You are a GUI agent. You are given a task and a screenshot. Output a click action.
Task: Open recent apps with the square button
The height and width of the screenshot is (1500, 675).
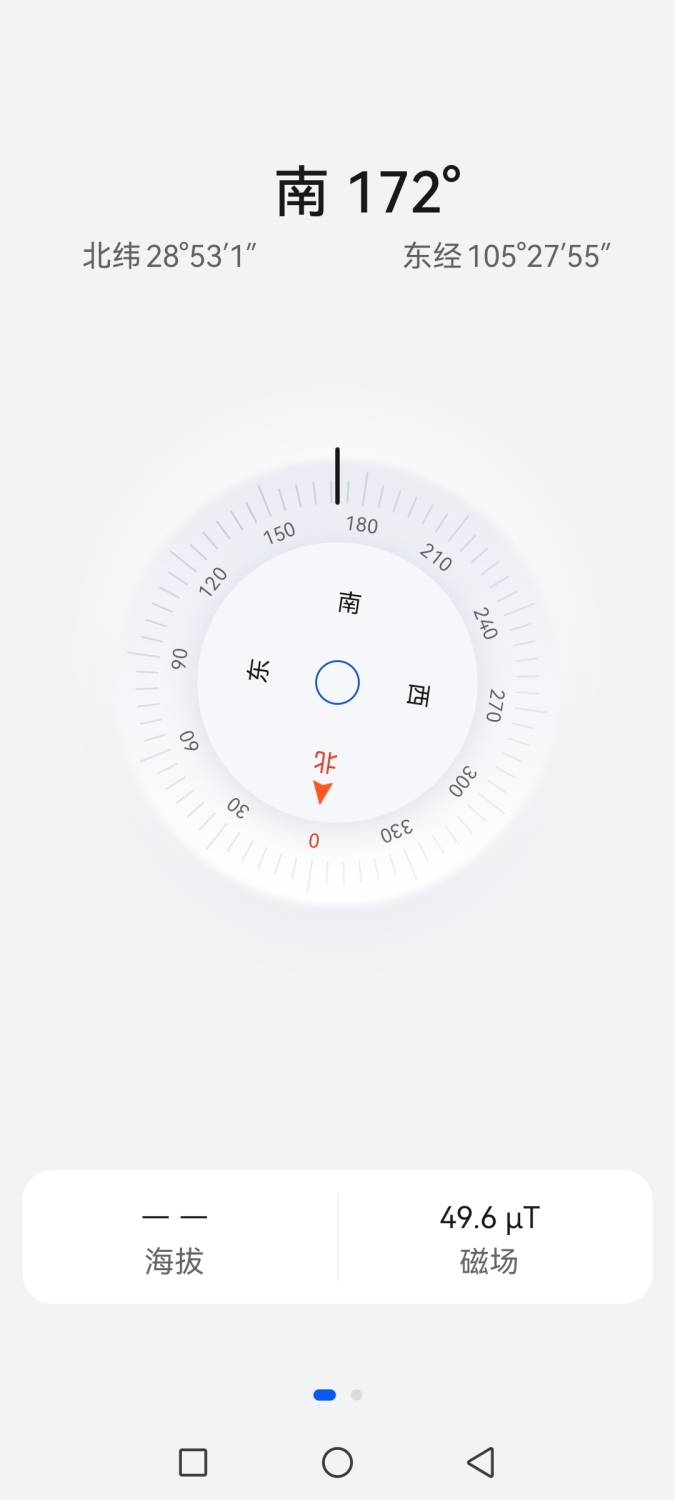coord(193,1463)
